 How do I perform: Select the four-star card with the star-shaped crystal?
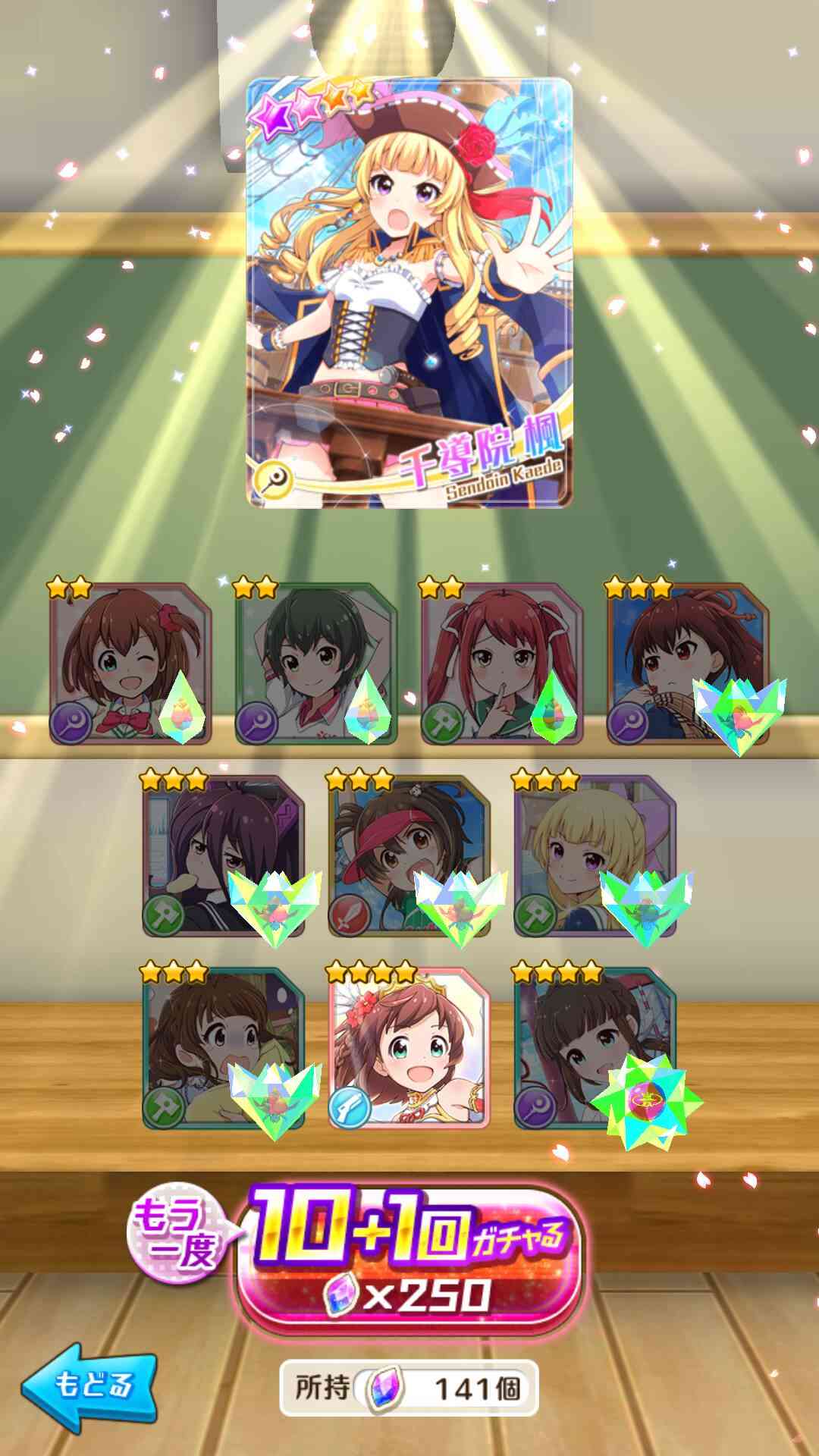(x=595, y=1047)
